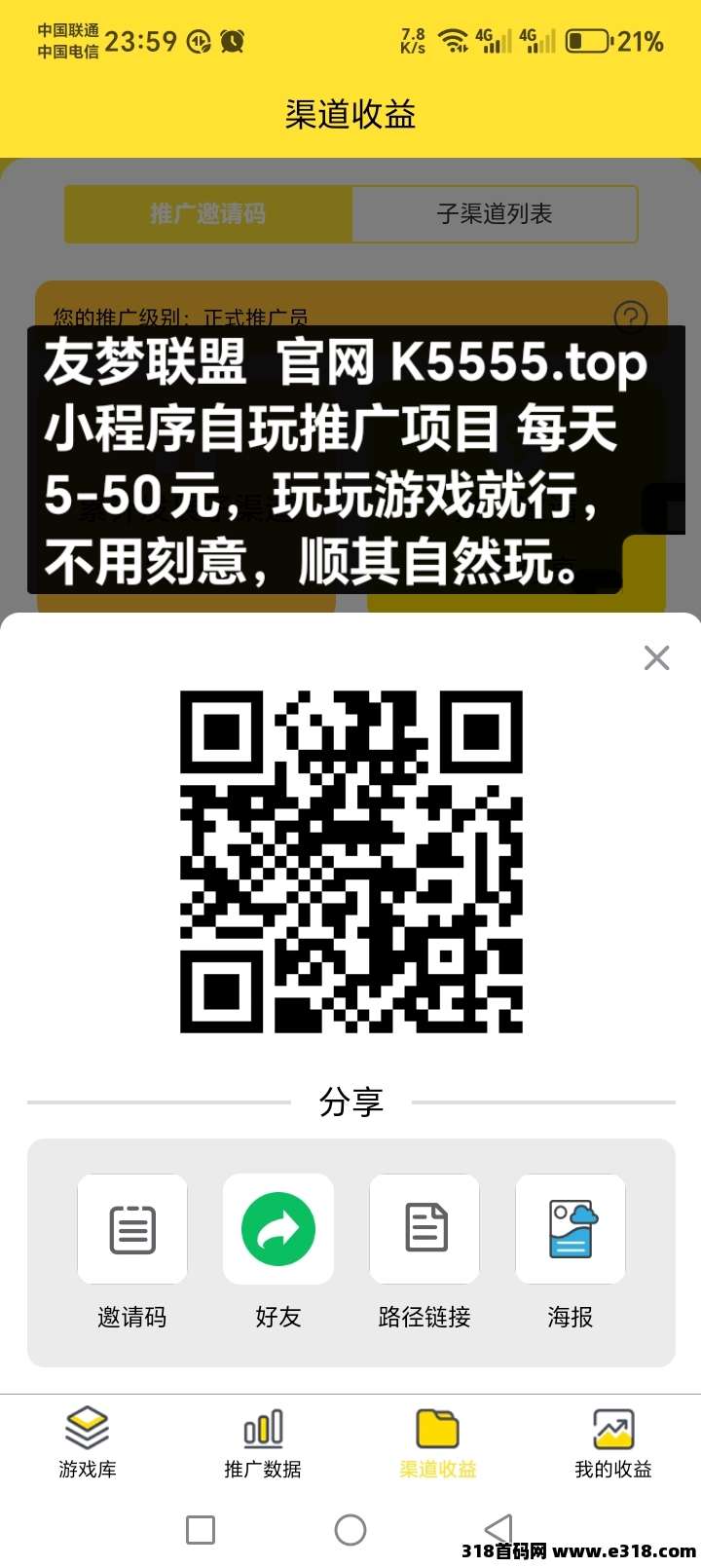Image resolution: width=701 pixels, height=1568 pixels.
Task: Switch to the 游戏库 tab
Action: 88,1442
